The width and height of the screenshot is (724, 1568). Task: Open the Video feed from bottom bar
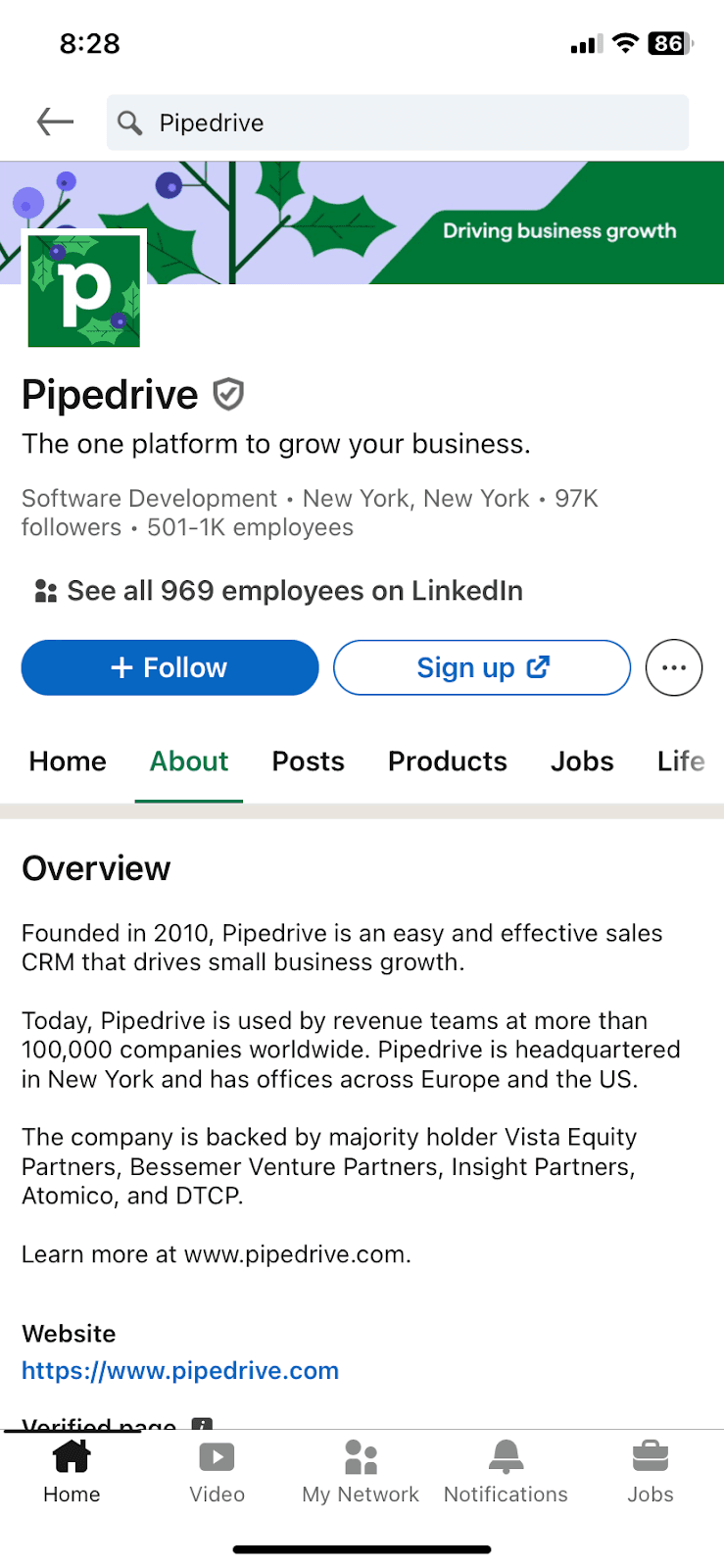pos(217,1470)
